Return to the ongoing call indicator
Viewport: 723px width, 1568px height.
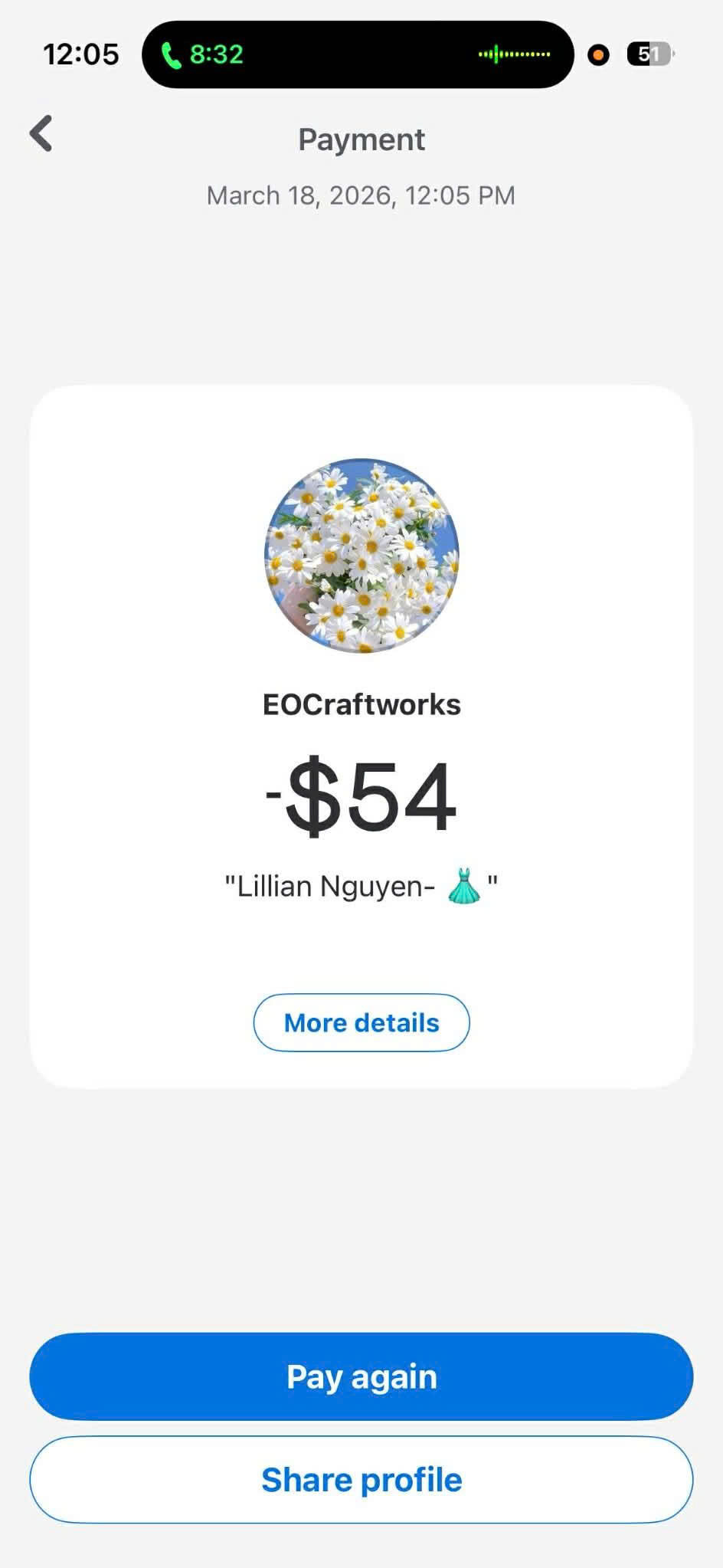pos(203,54)
